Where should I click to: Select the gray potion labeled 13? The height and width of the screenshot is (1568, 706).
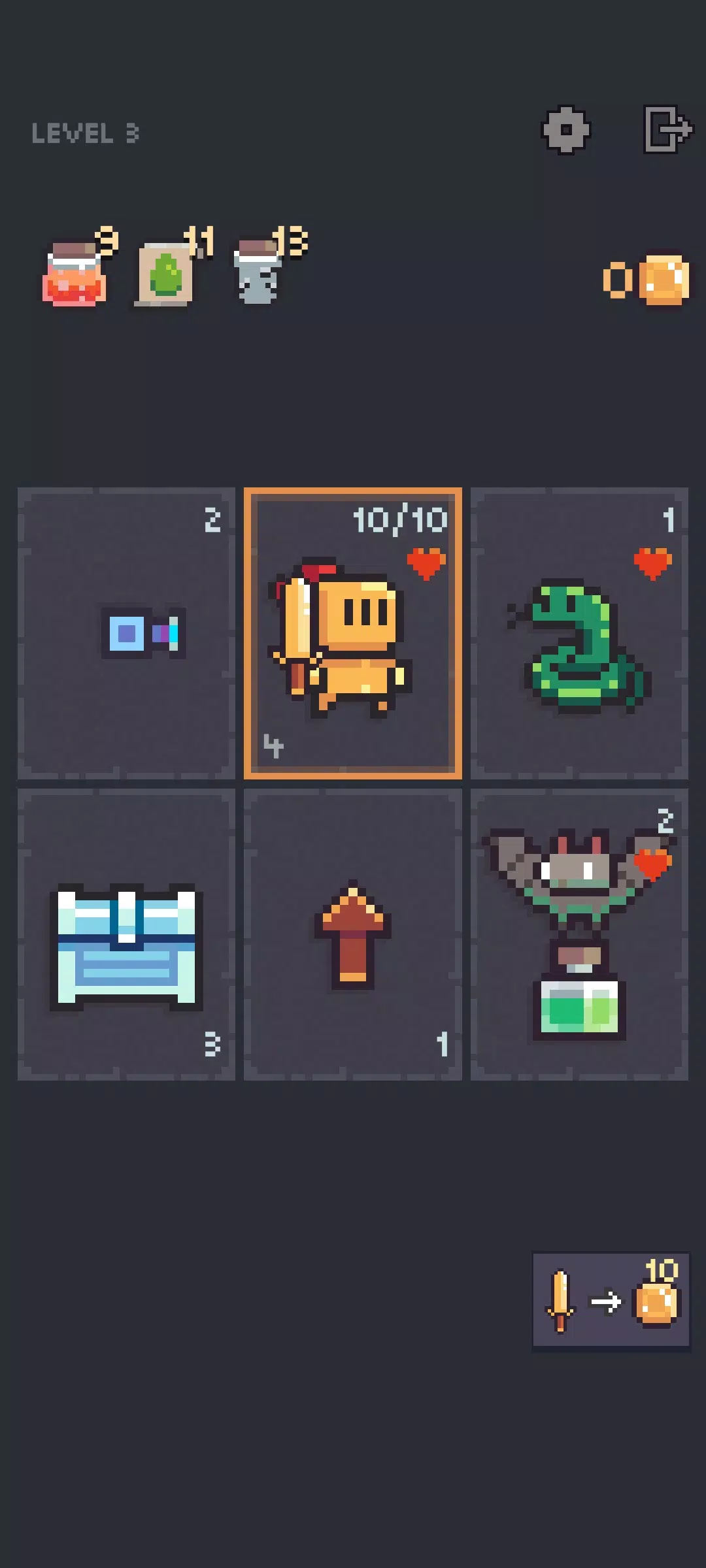[x=269, y=267]
